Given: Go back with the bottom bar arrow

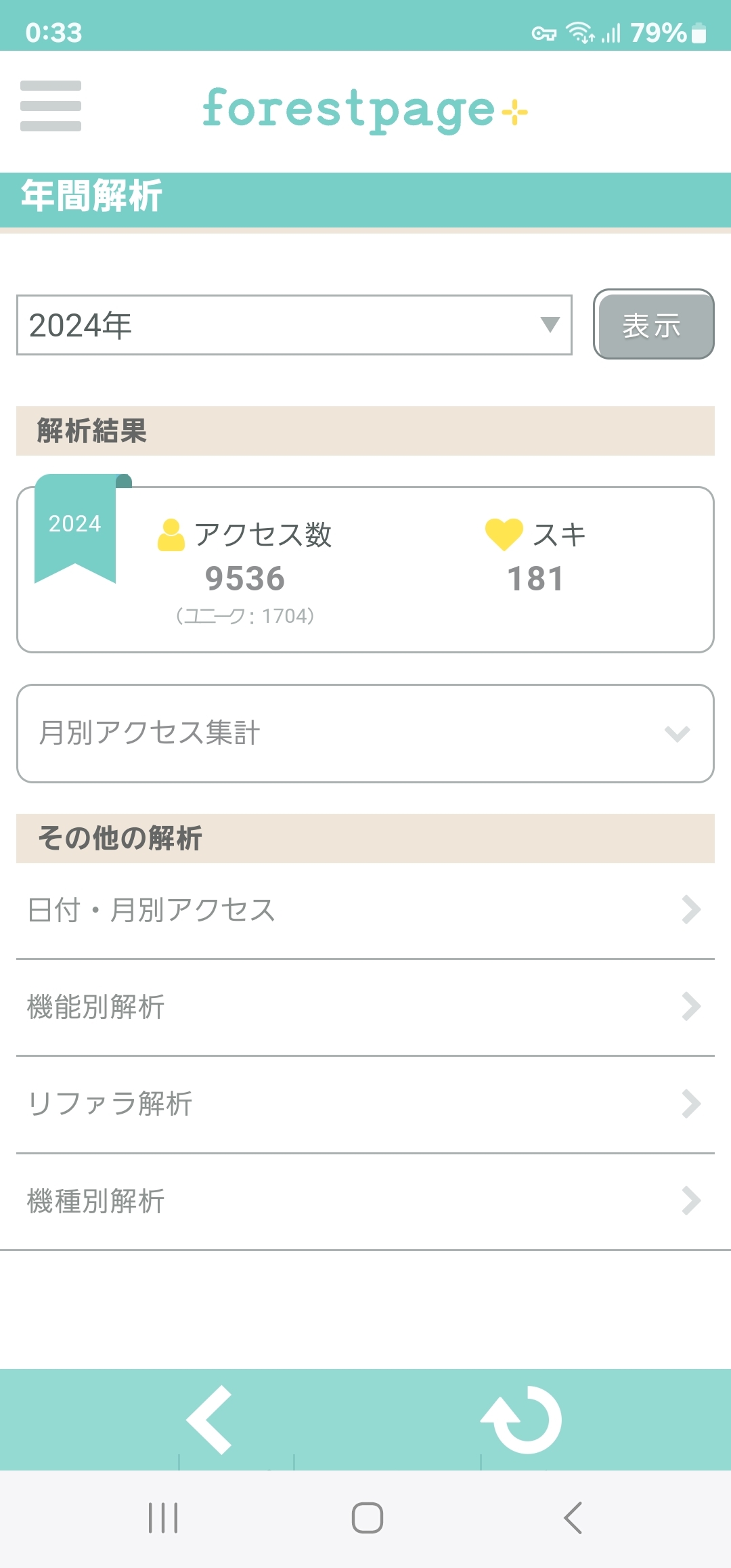Looking at the screenshot, I should coord(210,1419).
